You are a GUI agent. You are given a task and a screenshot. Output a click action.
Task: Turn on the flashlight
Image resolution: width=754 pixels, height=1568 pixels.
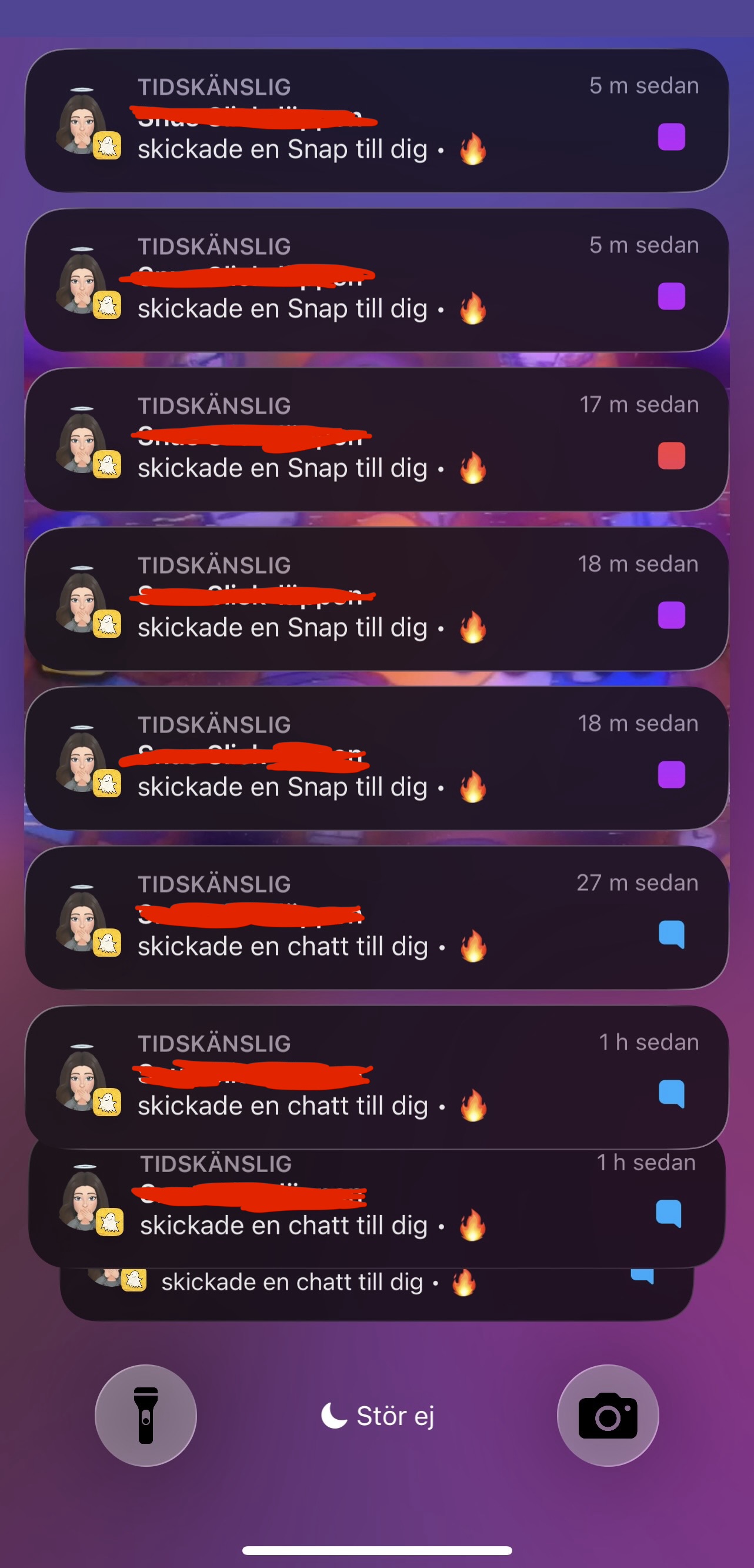point(145,1415)
